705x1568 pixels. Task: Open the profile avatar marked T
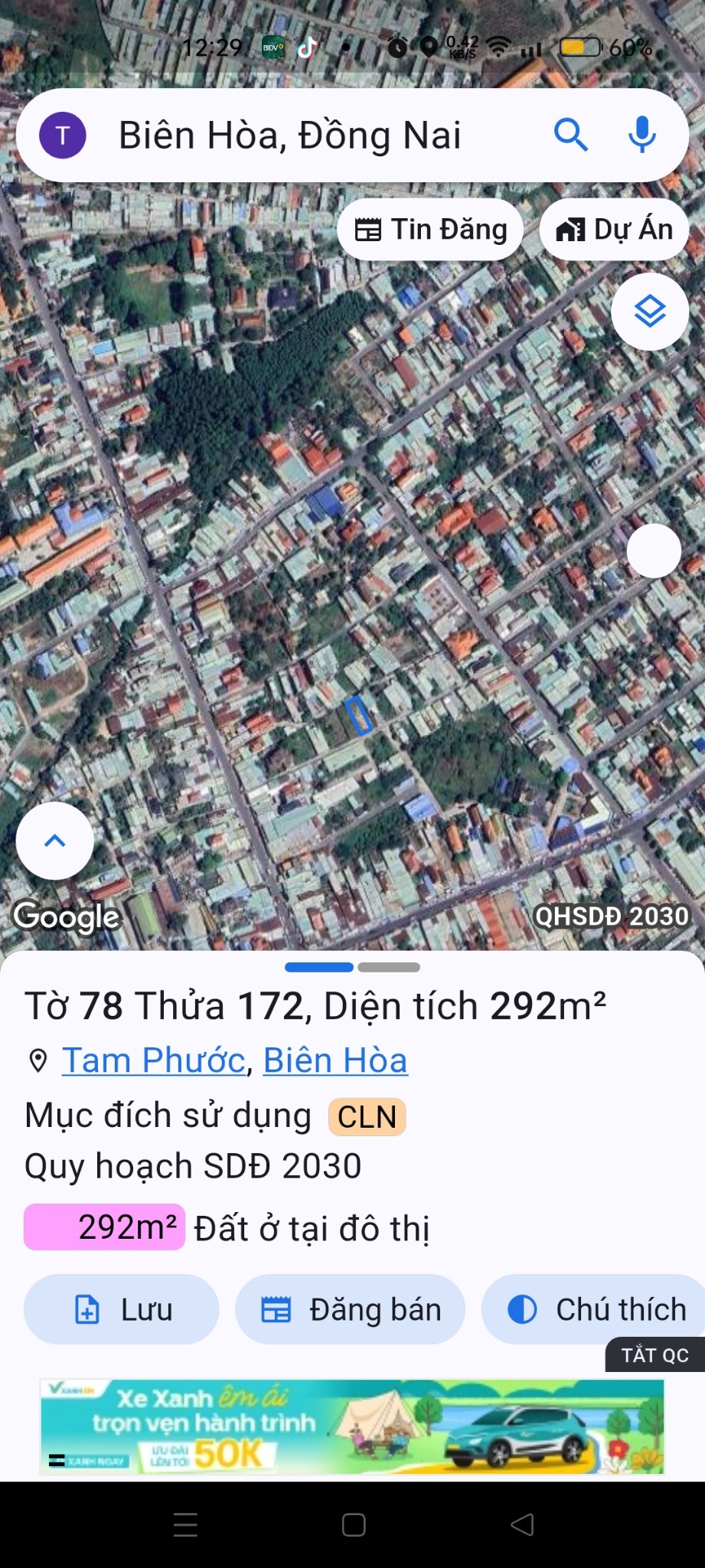(61, 135)
